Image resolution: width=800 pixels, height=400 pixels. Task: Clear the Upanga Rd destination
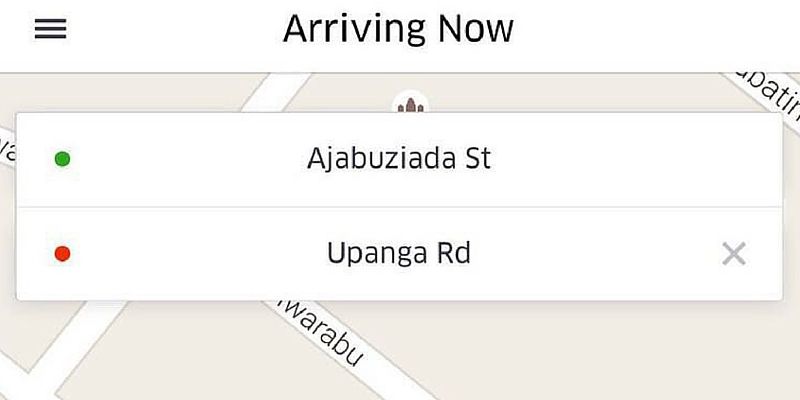click(734, 254)
